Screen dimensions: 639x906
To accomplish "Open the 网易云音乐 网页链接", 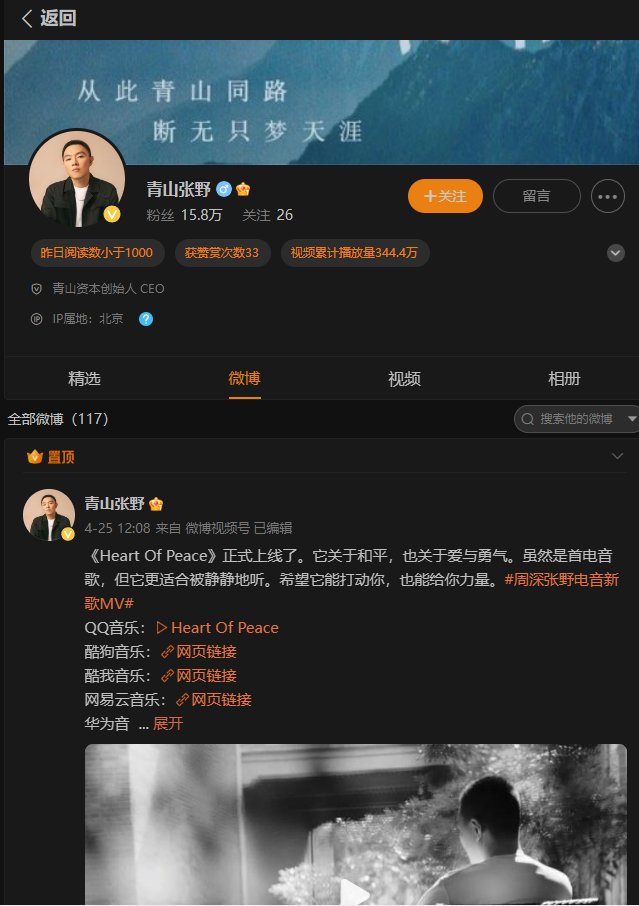I will pos(214,699).
